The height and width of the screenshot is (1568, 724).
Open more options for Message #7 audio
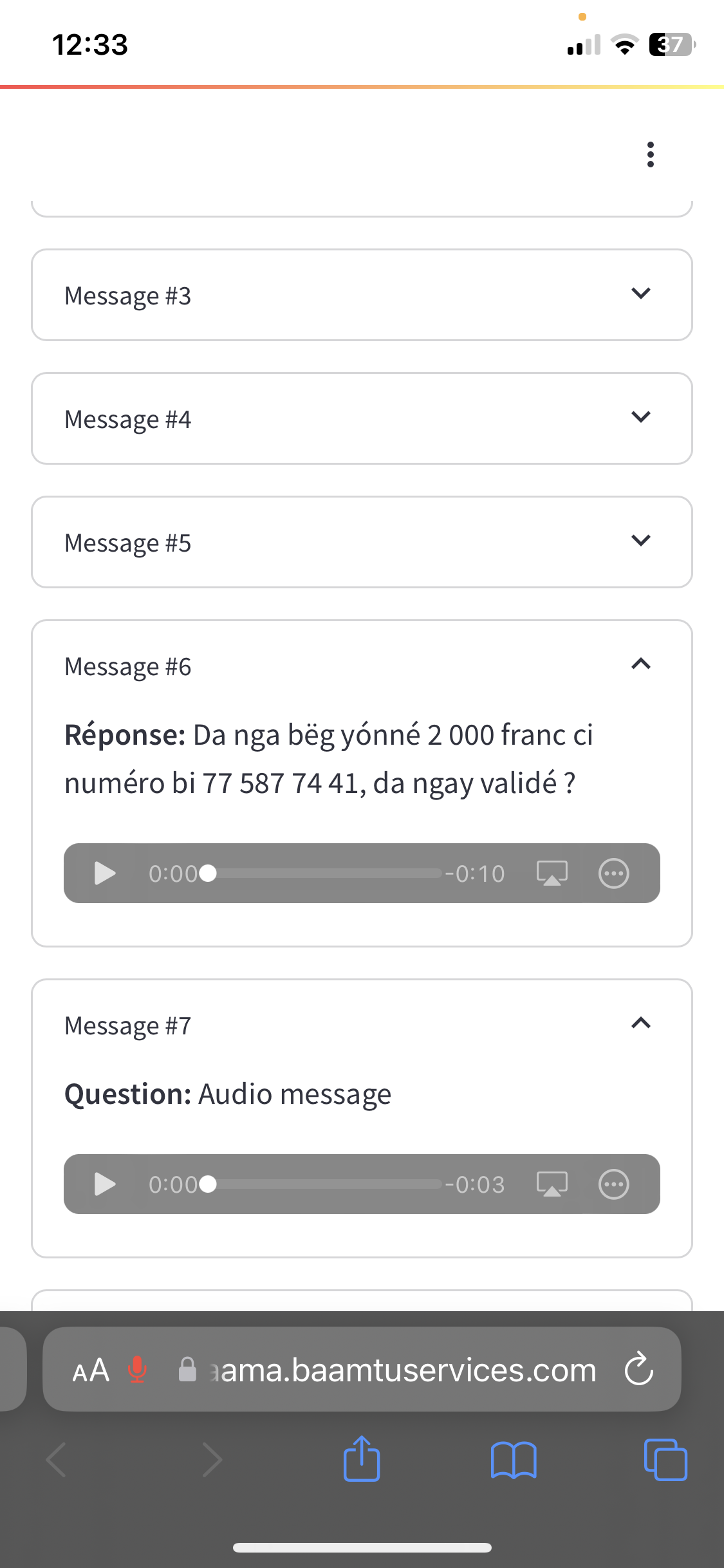tap(613, 1184)
